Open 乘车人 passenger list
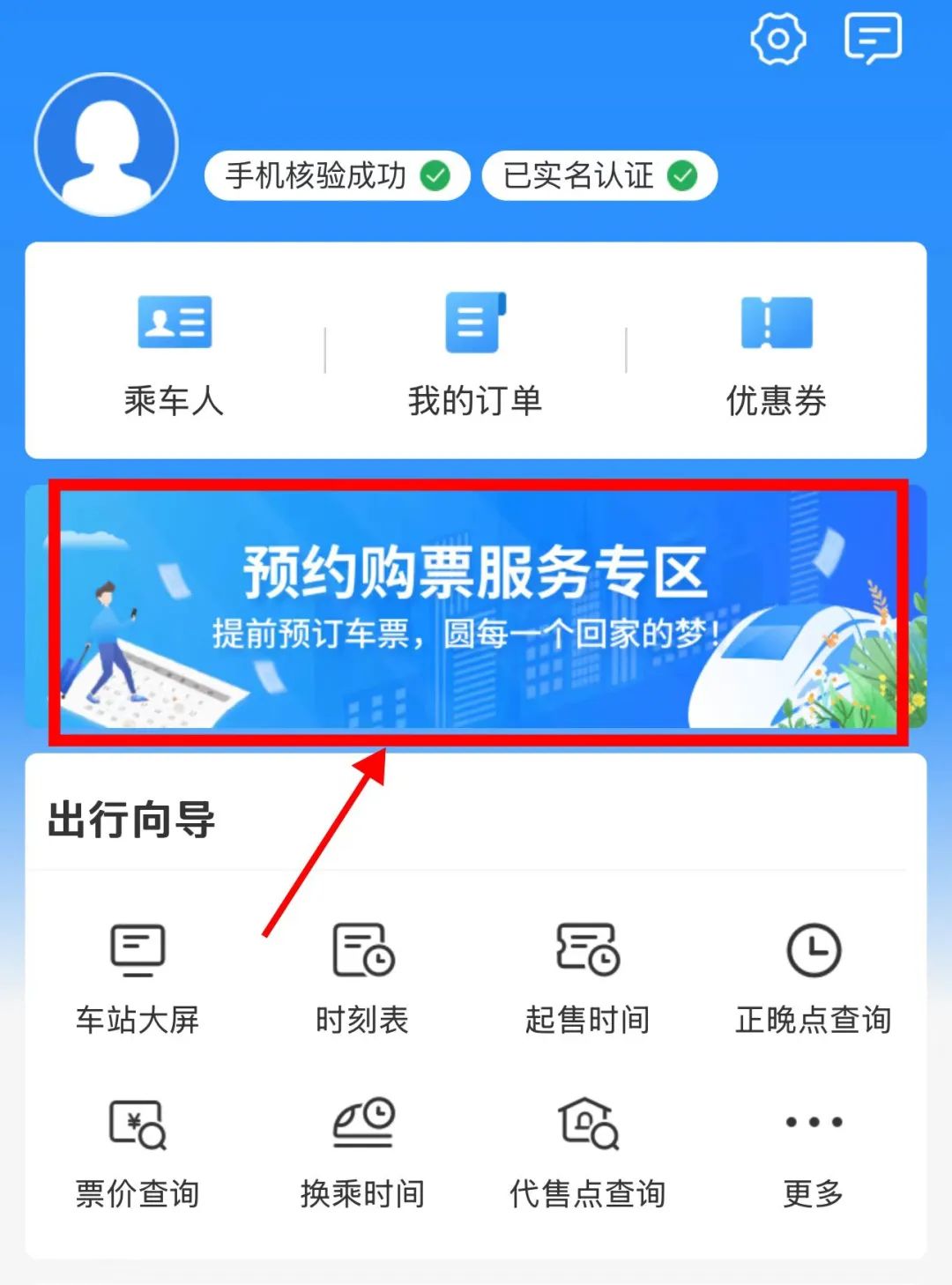The image size is (952, 1285). (174, 354)
